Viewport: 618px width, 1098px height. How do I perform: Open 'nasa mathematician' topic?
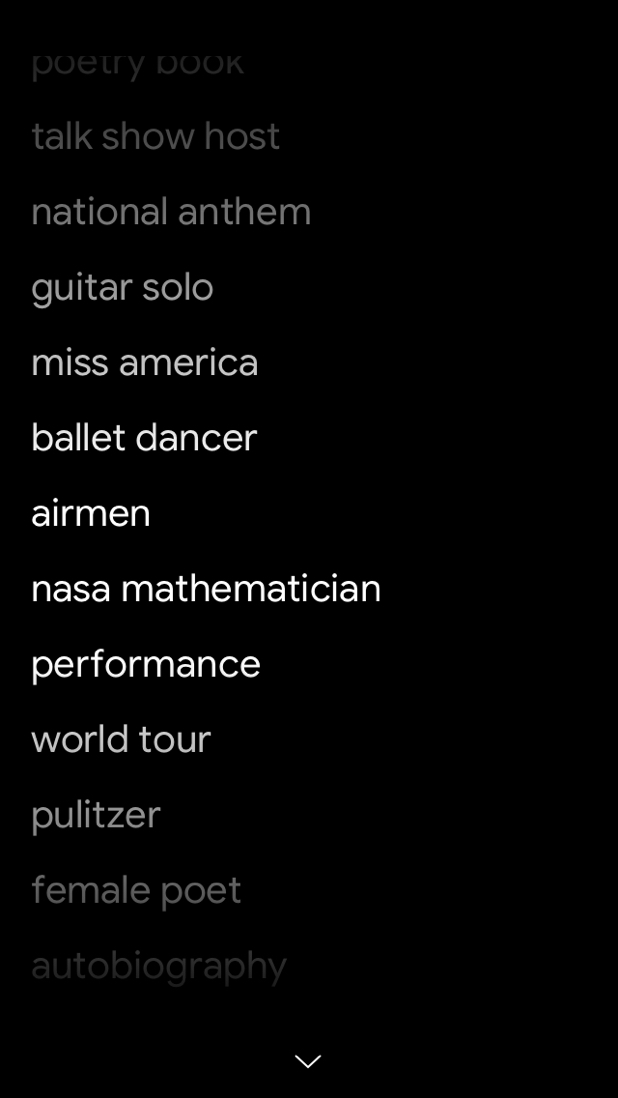(206, 589)
